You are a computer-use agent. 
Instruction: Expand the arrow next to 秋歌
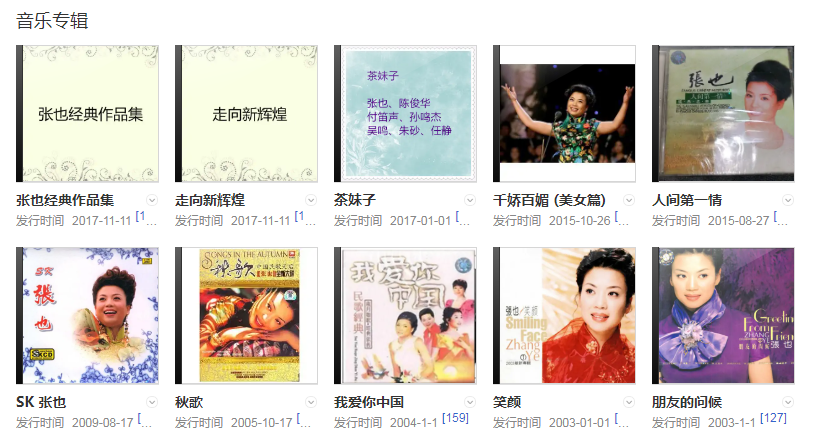(312, 402)
